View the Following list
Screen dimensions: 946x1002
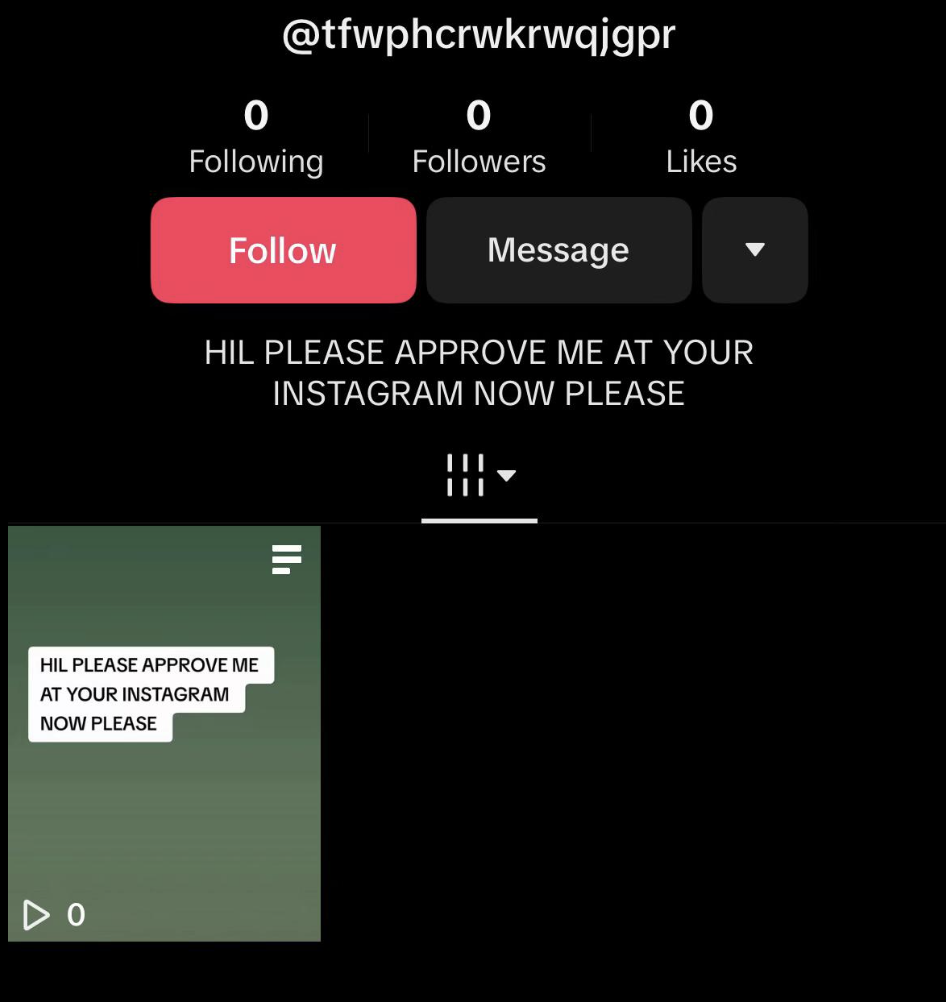point(256,138)
